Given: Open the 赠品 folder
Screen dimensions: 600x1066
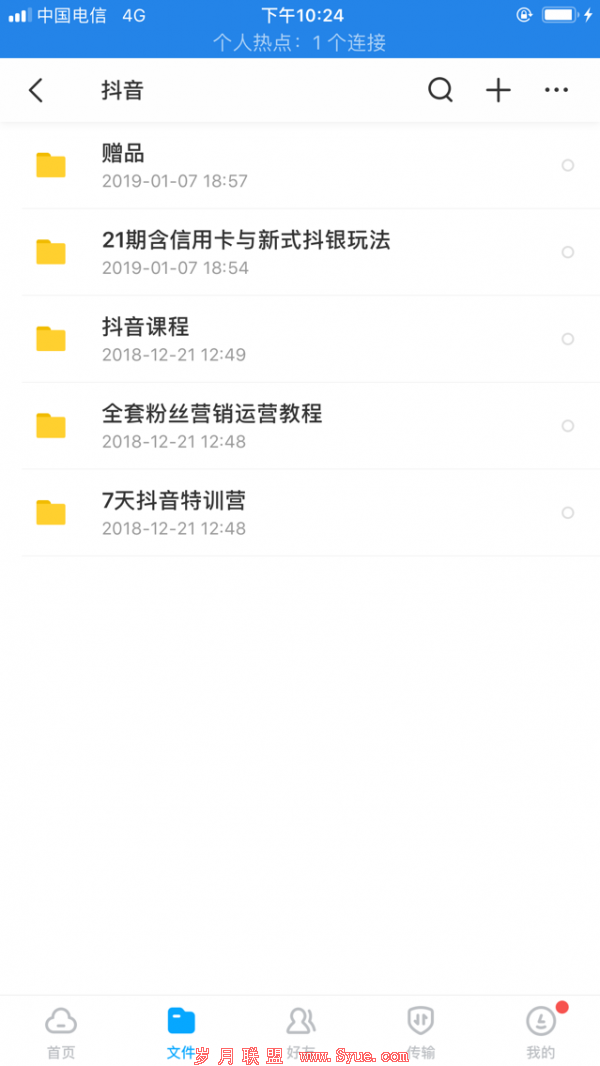Looking at the screenshot, I should [300, 165].
